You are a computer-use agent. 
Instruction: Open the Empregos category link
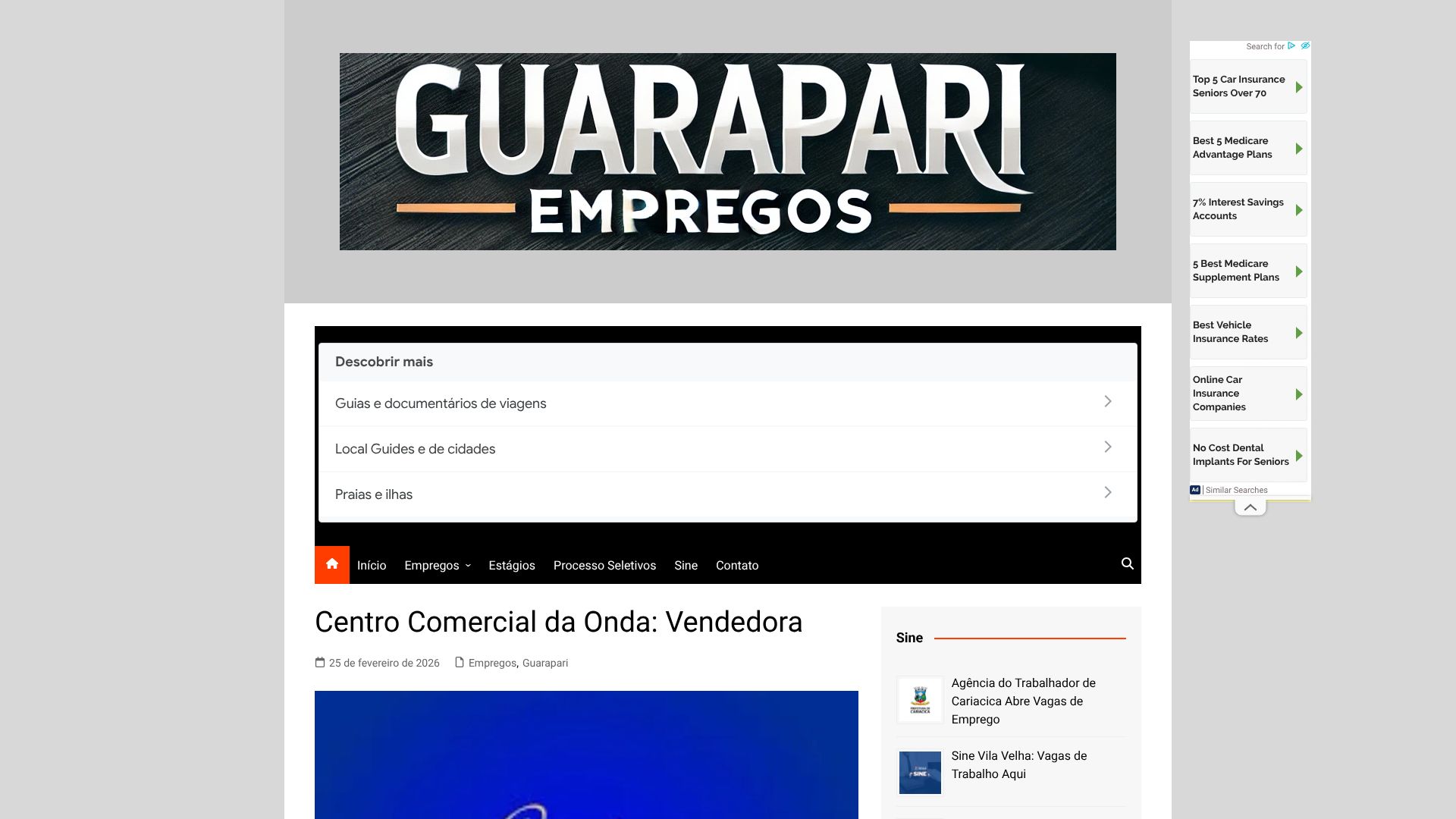click(492, 663)
